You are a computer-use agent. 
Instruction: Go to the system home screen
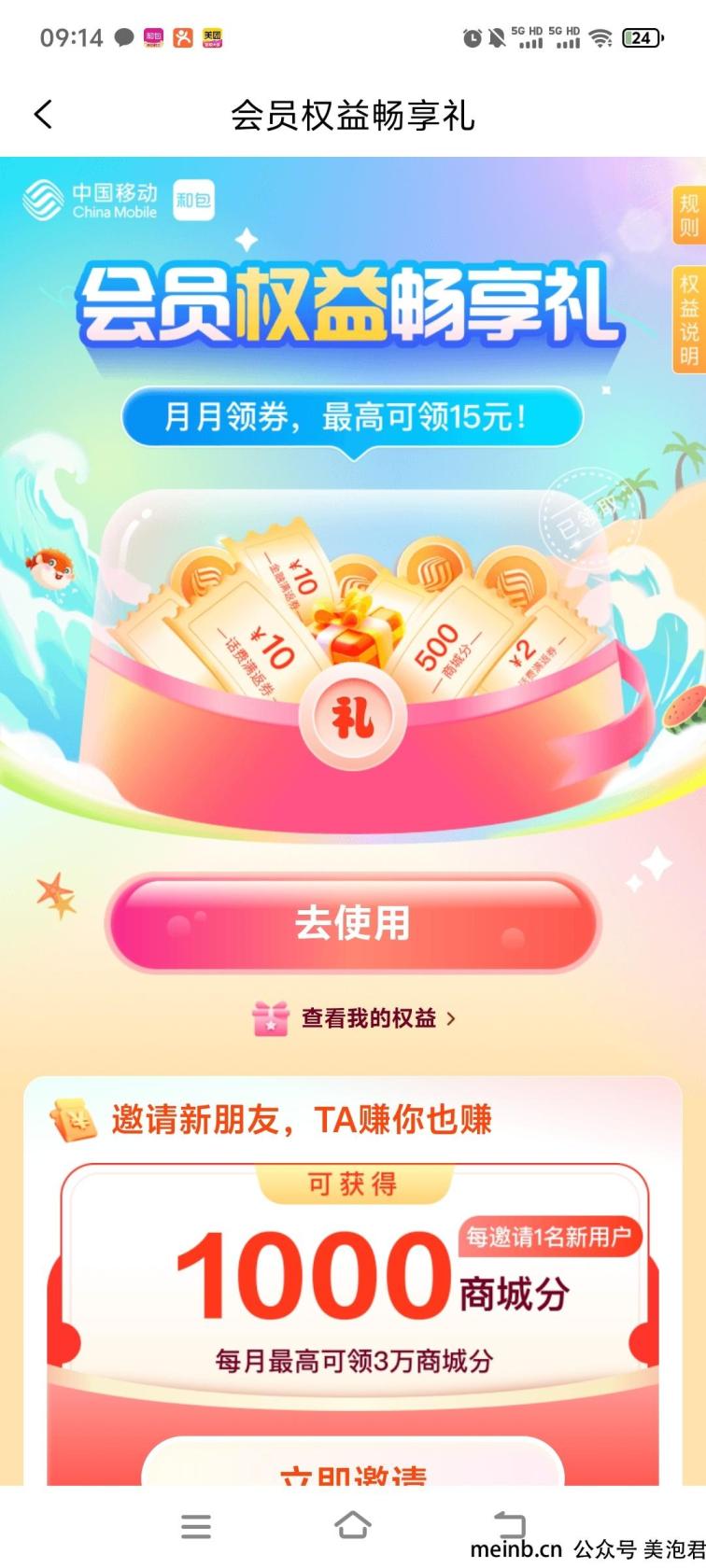tap(352, 1526)
